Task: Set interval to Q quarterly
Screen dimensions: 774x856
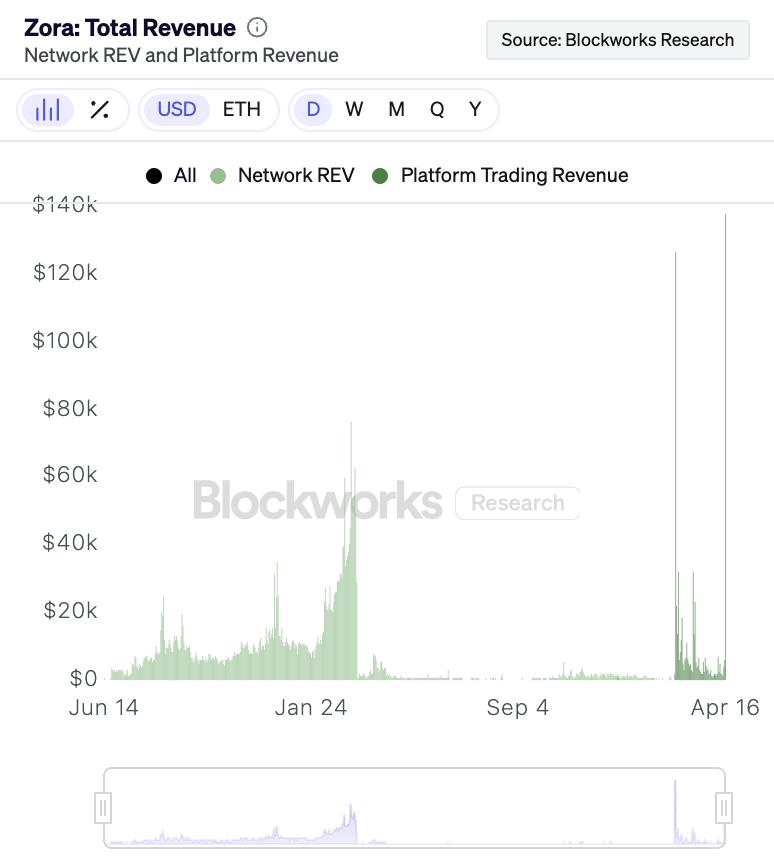Action: (x=437, y=110)
